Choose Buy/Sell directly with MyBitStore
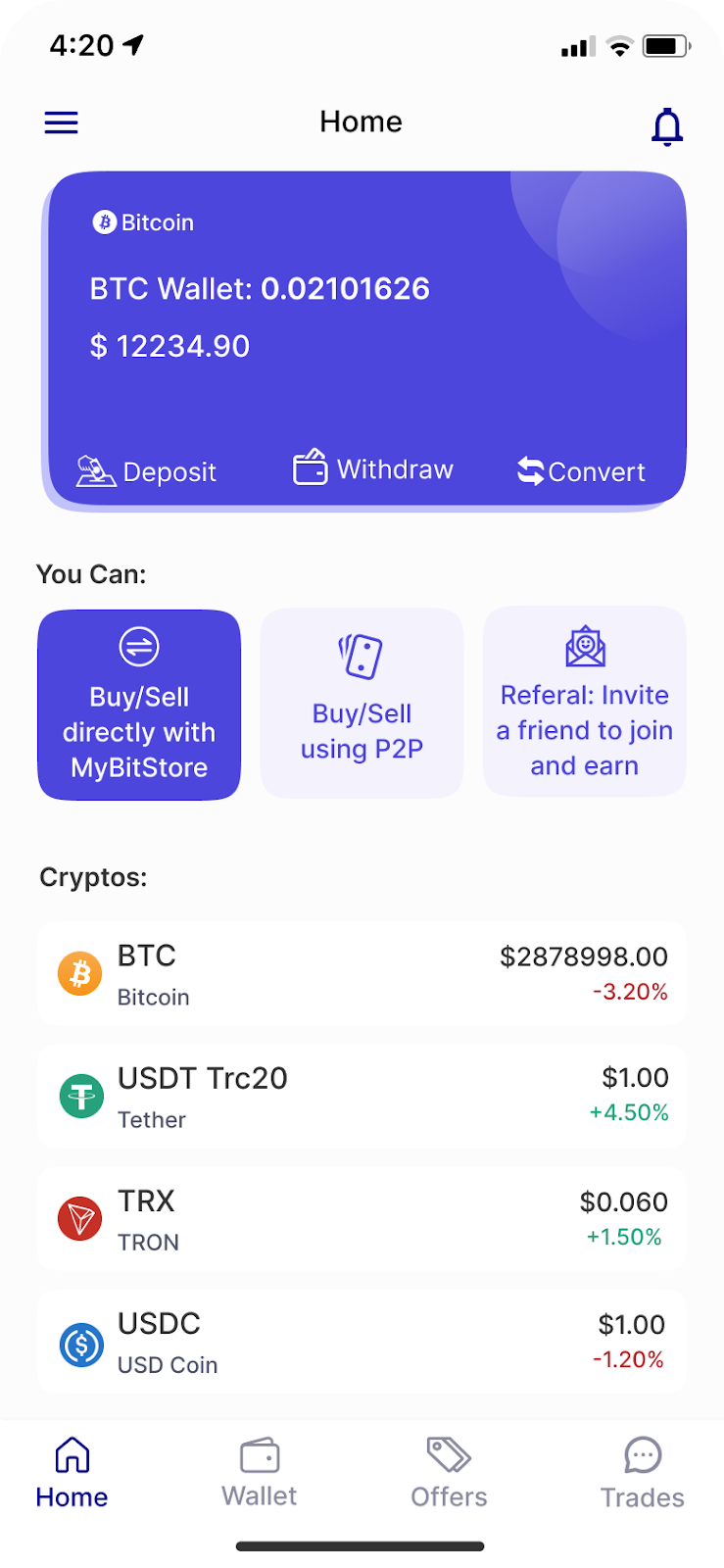 [x=139, y=705]
